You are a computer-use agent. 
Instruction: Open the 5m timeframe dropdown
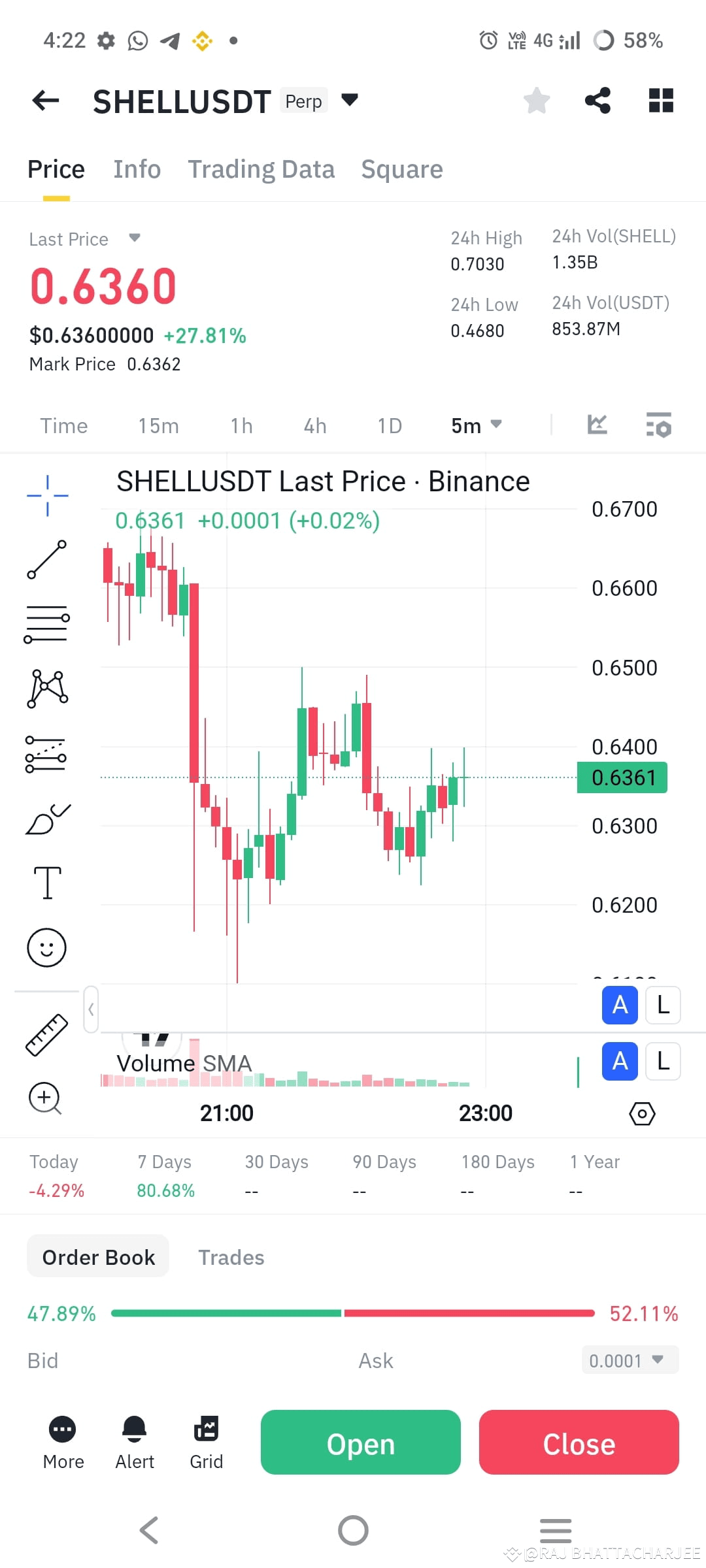pyautogui.click(x=477, y=425)
